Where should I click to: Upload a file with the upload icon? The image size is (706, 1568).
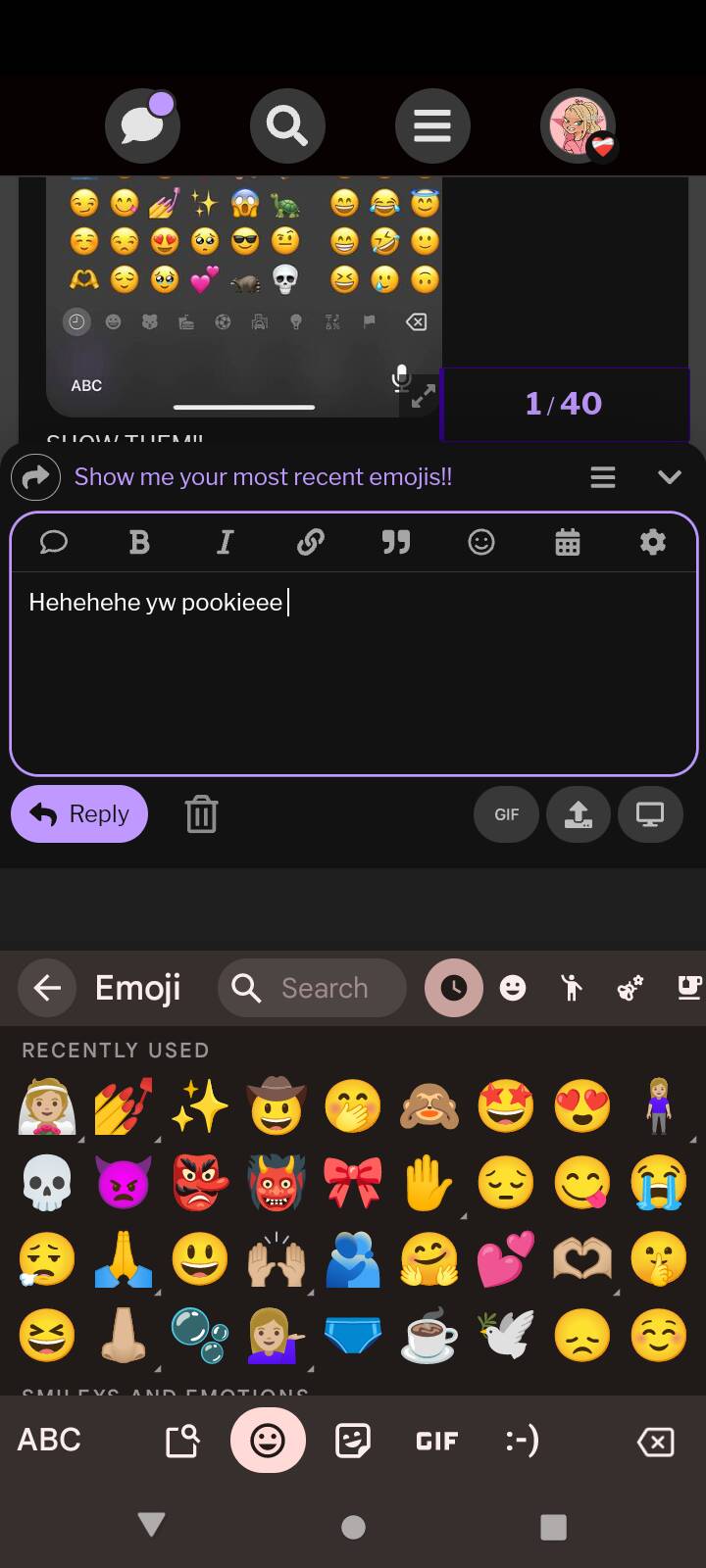coord(579,814)
